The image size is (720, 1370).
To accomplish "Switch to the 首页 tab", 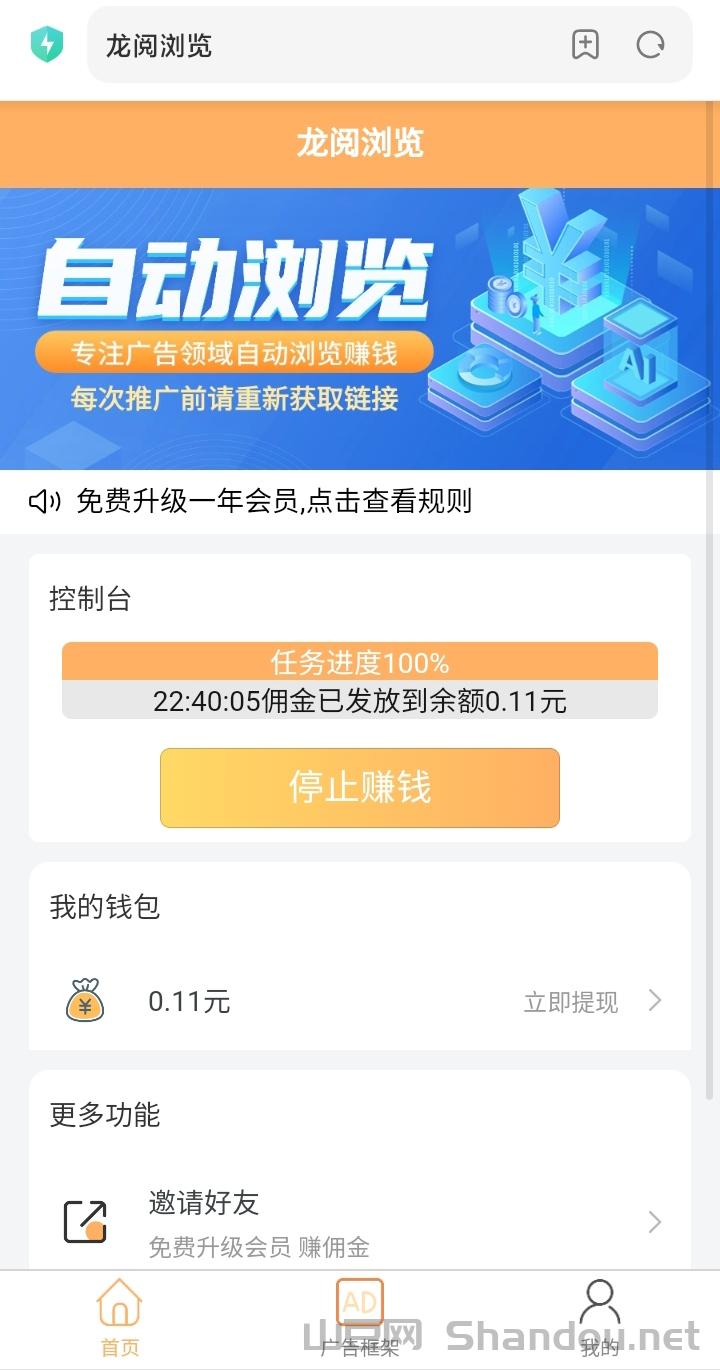I will pos(119,1318).
